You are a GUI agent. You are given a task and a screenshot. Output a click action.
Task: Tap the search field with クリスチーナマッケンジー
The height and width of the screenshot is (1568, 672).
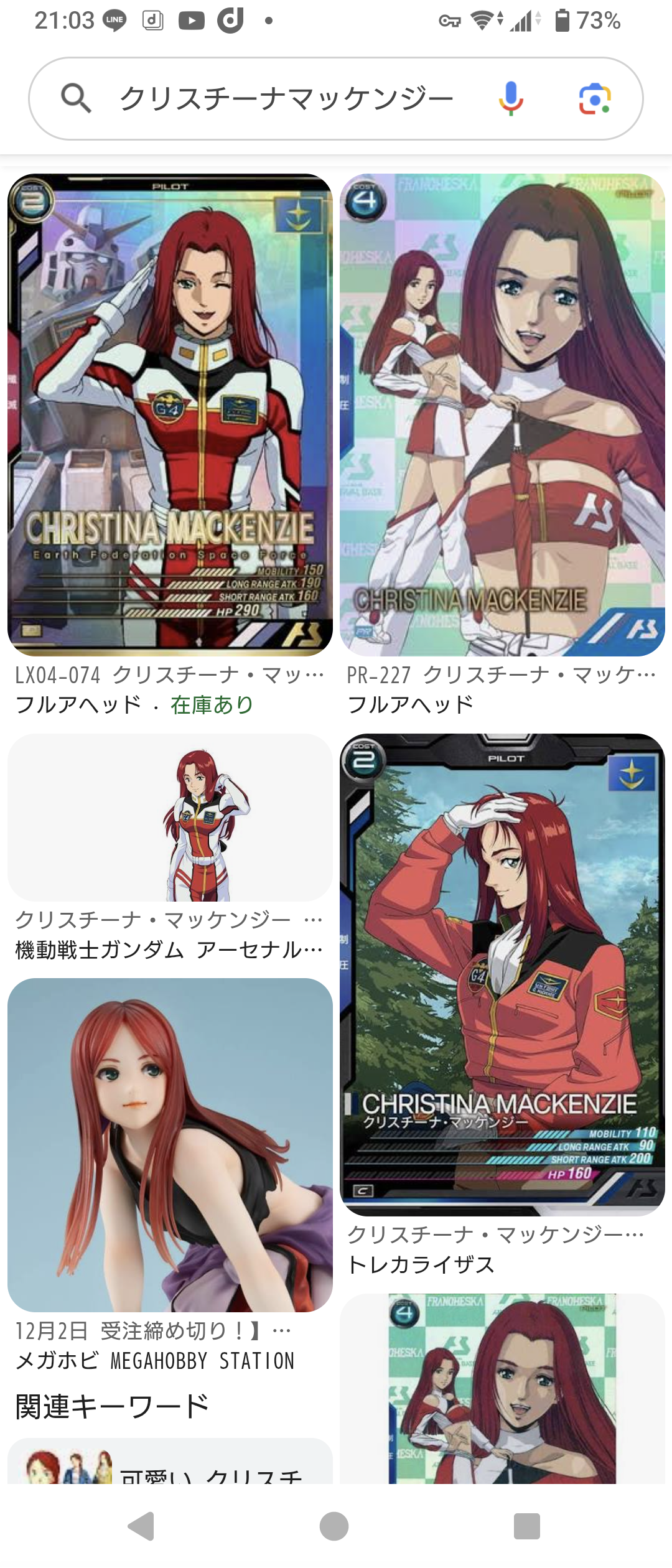(x=286, y=98)
